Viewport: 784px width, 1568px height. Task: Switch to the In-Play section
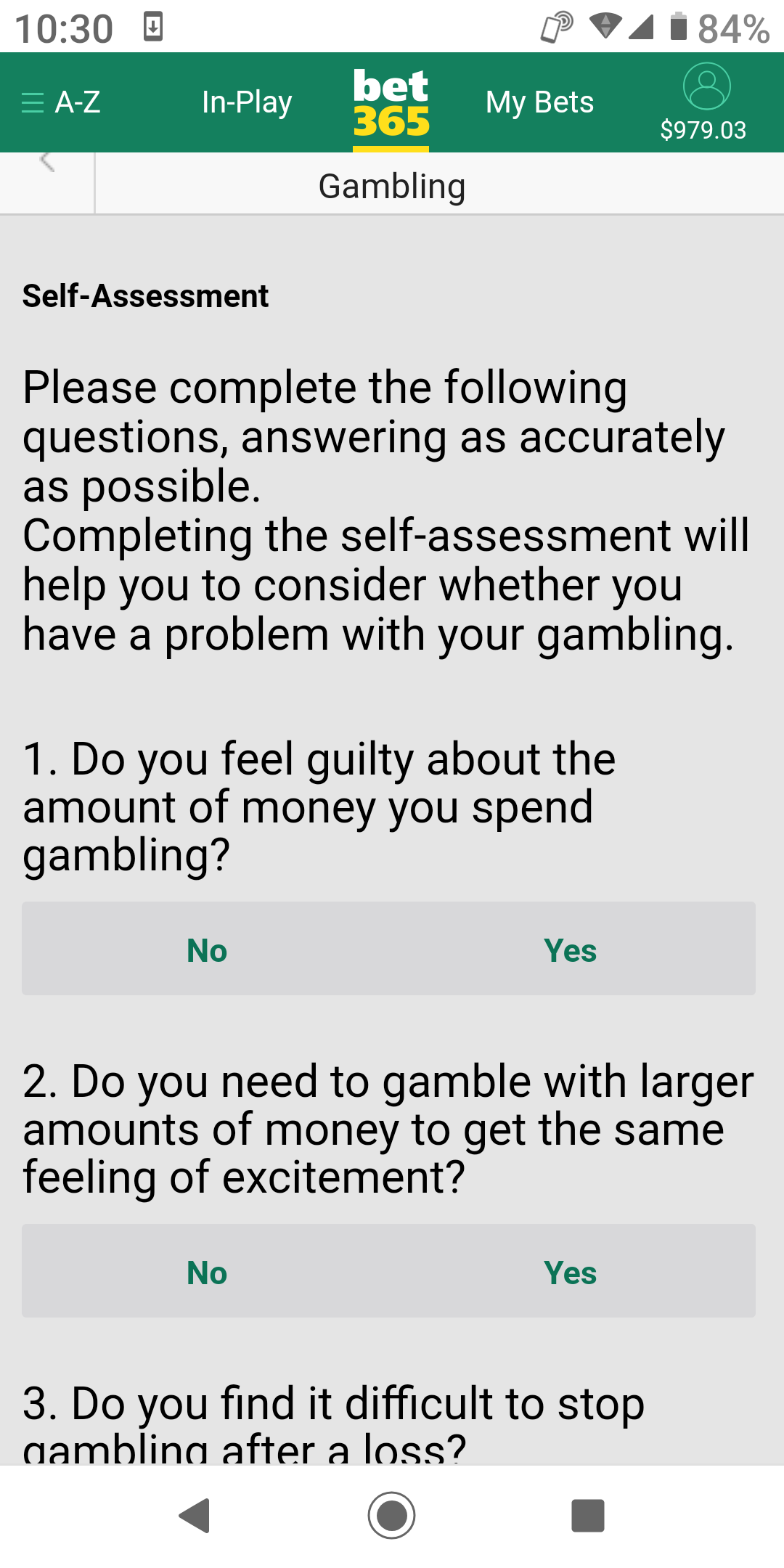(247, 102)
